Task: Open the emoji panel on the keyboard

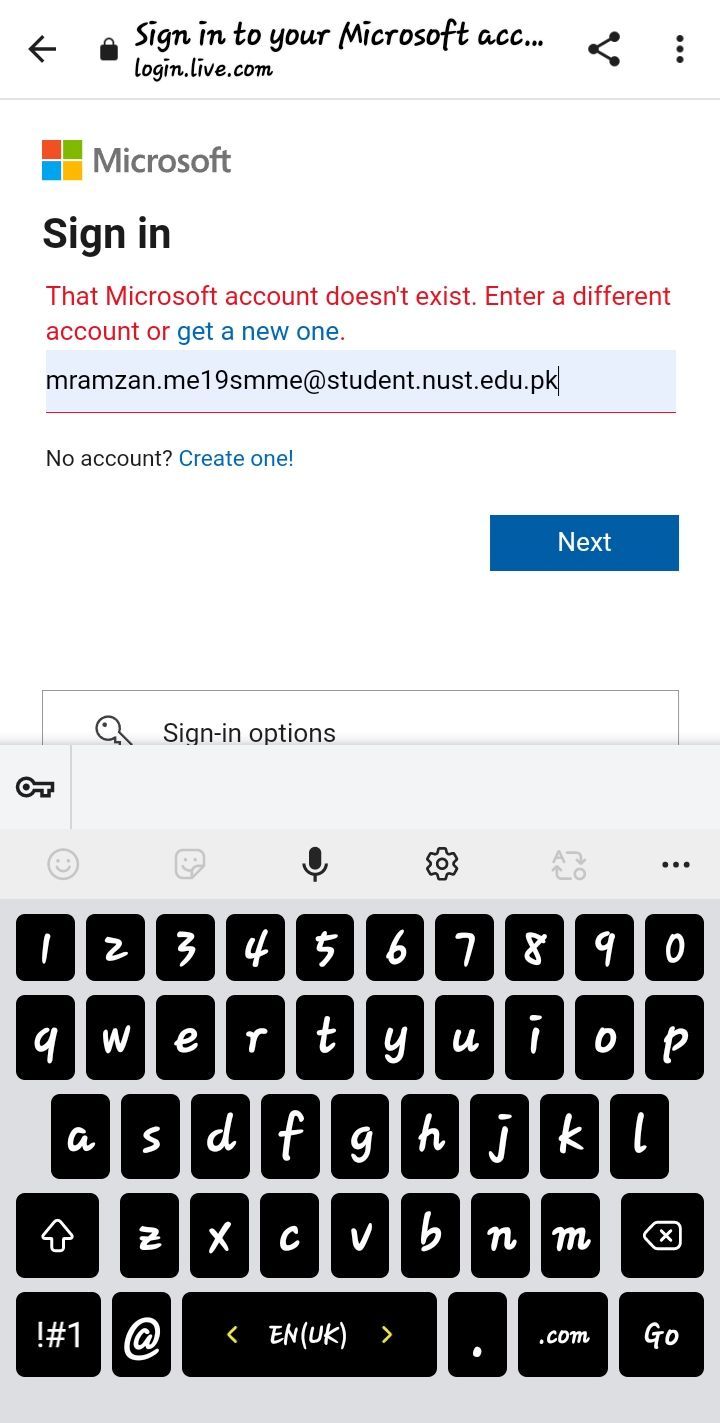Action: [62, 863]
